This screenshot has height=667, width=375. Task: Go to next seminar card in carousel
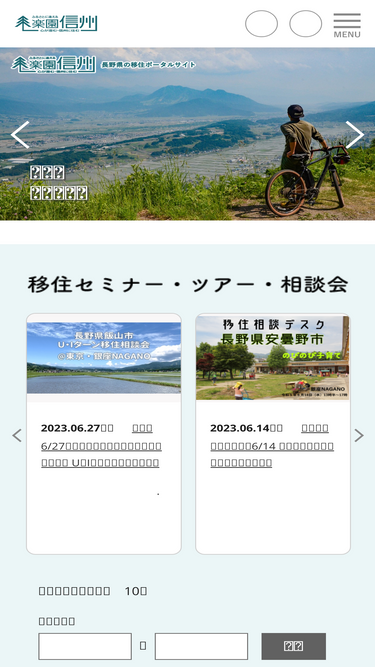coord(359,435)
